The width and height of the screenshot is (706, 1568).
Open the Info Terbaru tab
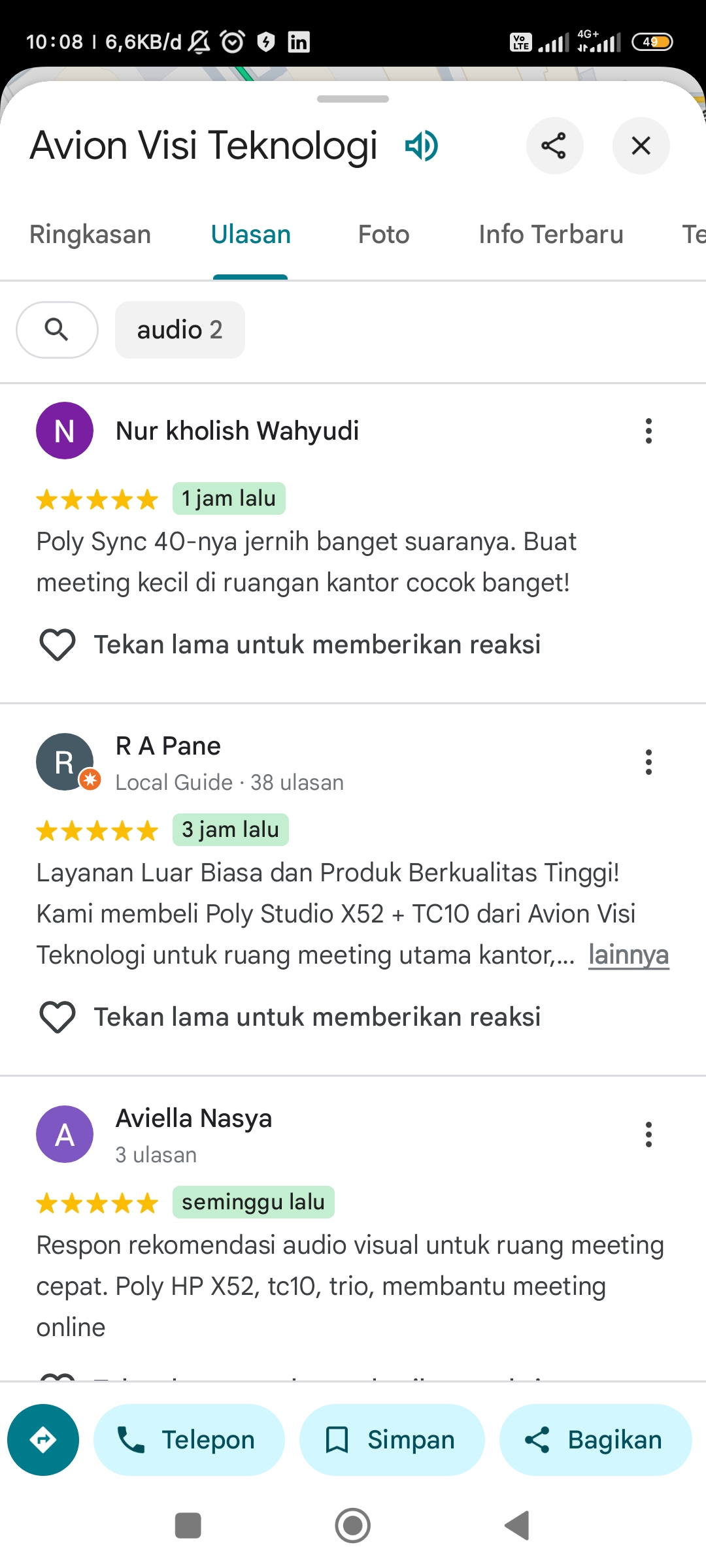(551, 235)
